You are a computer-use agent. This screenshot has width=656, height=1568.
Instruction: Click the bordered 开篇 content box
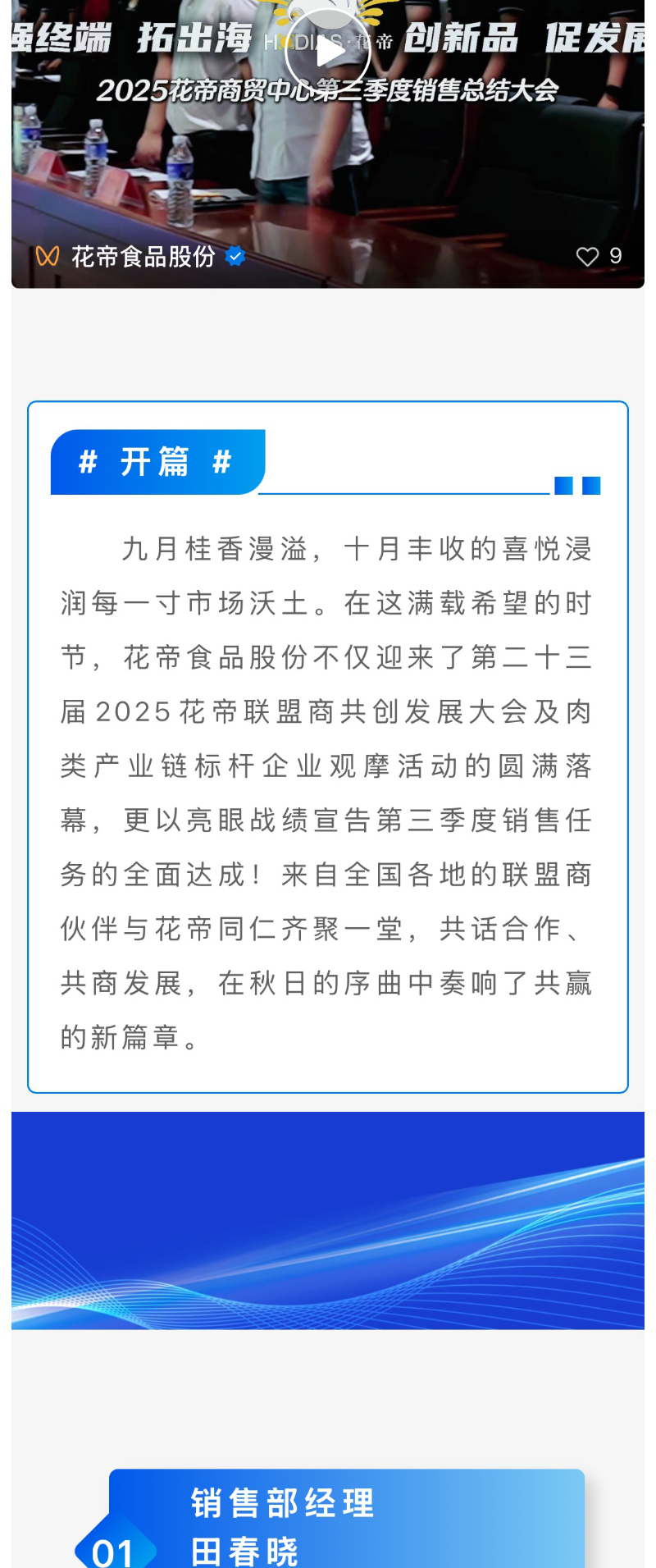[327, 747]
